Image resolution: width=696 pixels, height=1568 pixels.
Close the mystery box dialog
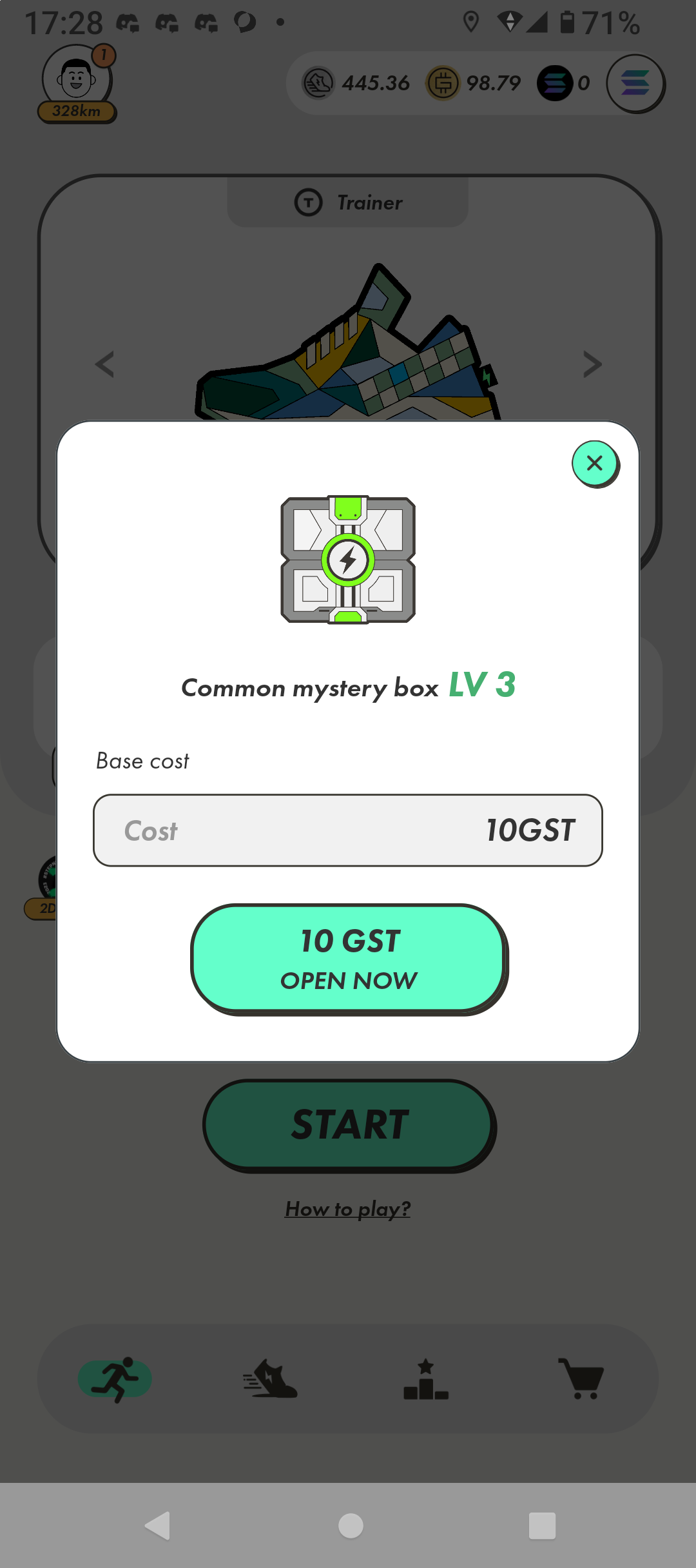(595, 463)
